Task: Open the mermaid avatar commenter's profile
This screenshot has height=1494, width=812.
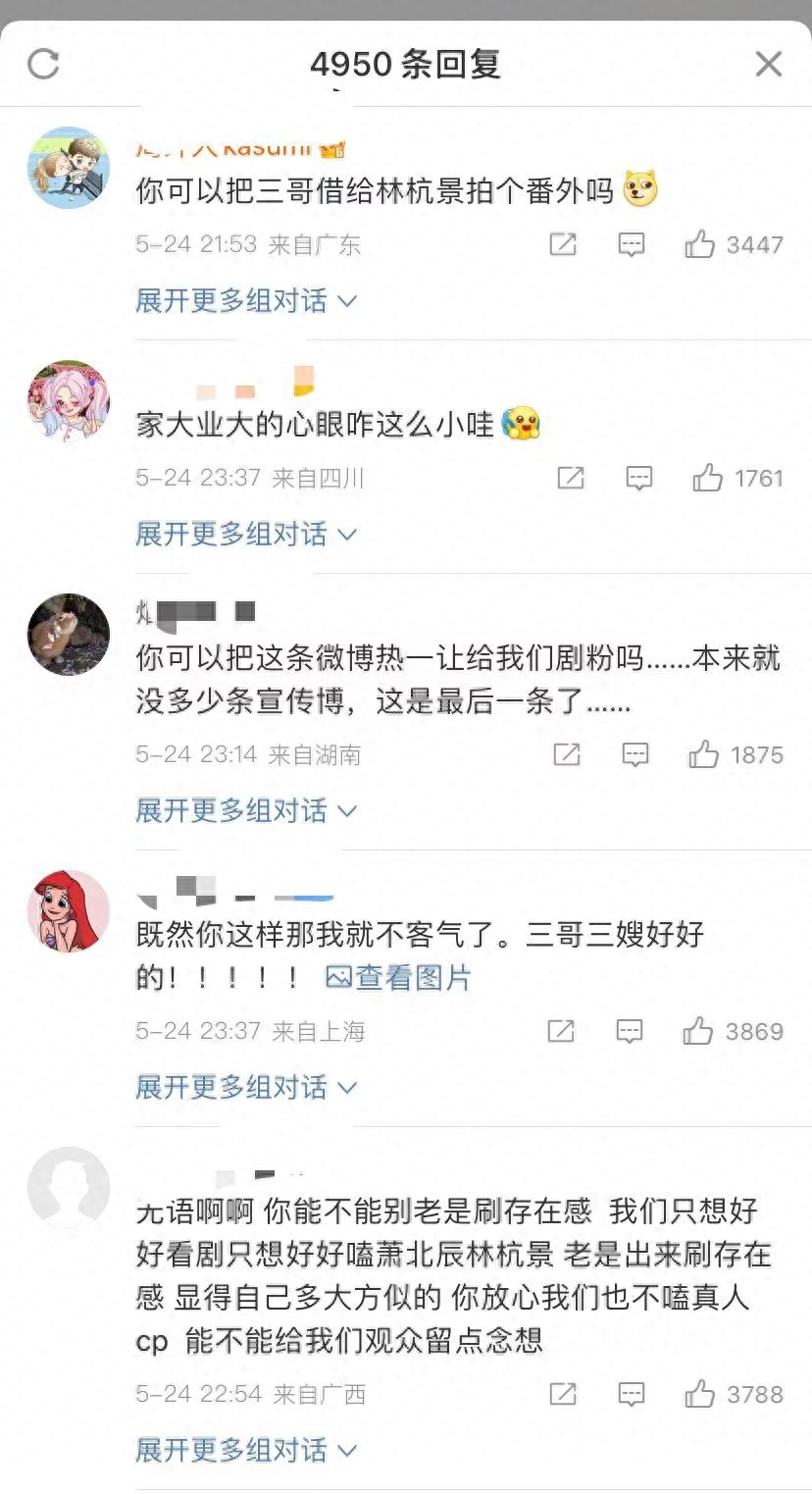Action: coord(68,910)
